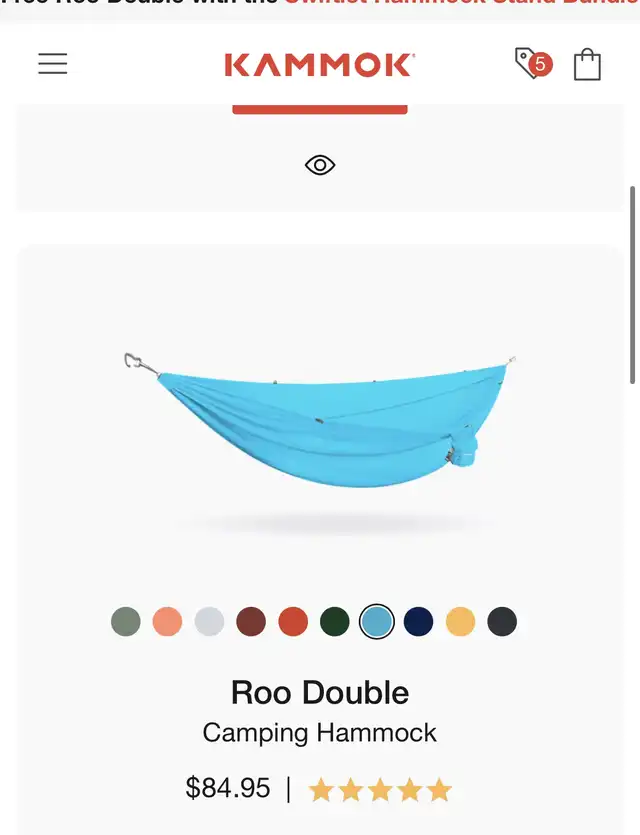This screenshot has height=835, width=640.
Task: Open the hamburger menu
Action: 53,64
